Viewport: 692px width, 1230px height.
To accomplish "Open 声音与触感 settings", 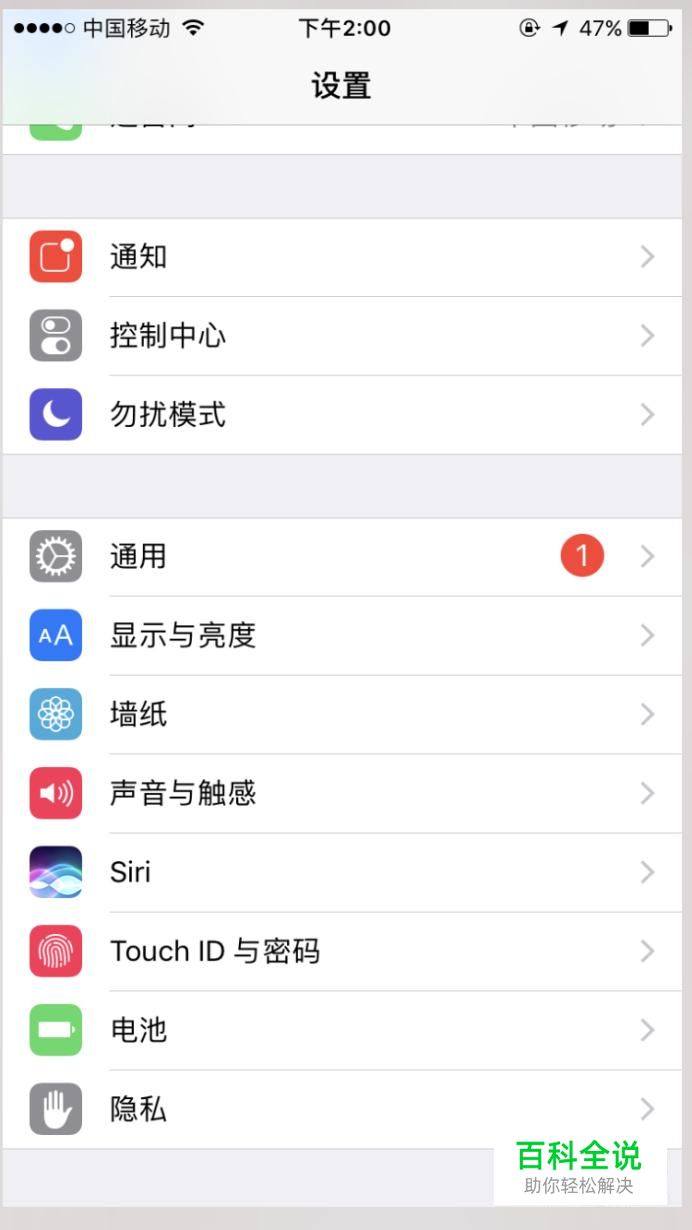I will (342, 793).
